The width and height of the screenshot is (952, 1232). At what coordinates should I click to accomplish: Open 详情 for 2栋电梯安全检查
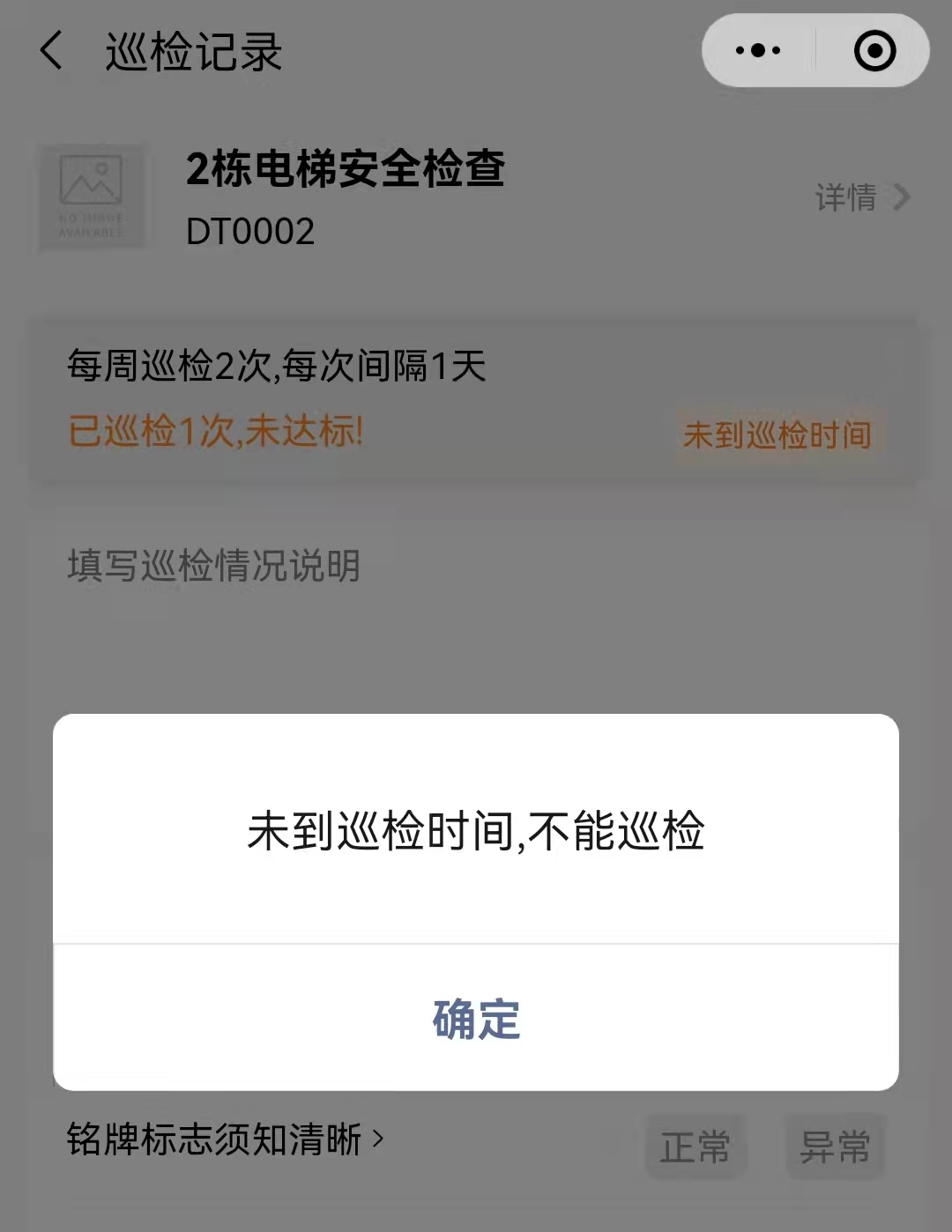[861, 197]
